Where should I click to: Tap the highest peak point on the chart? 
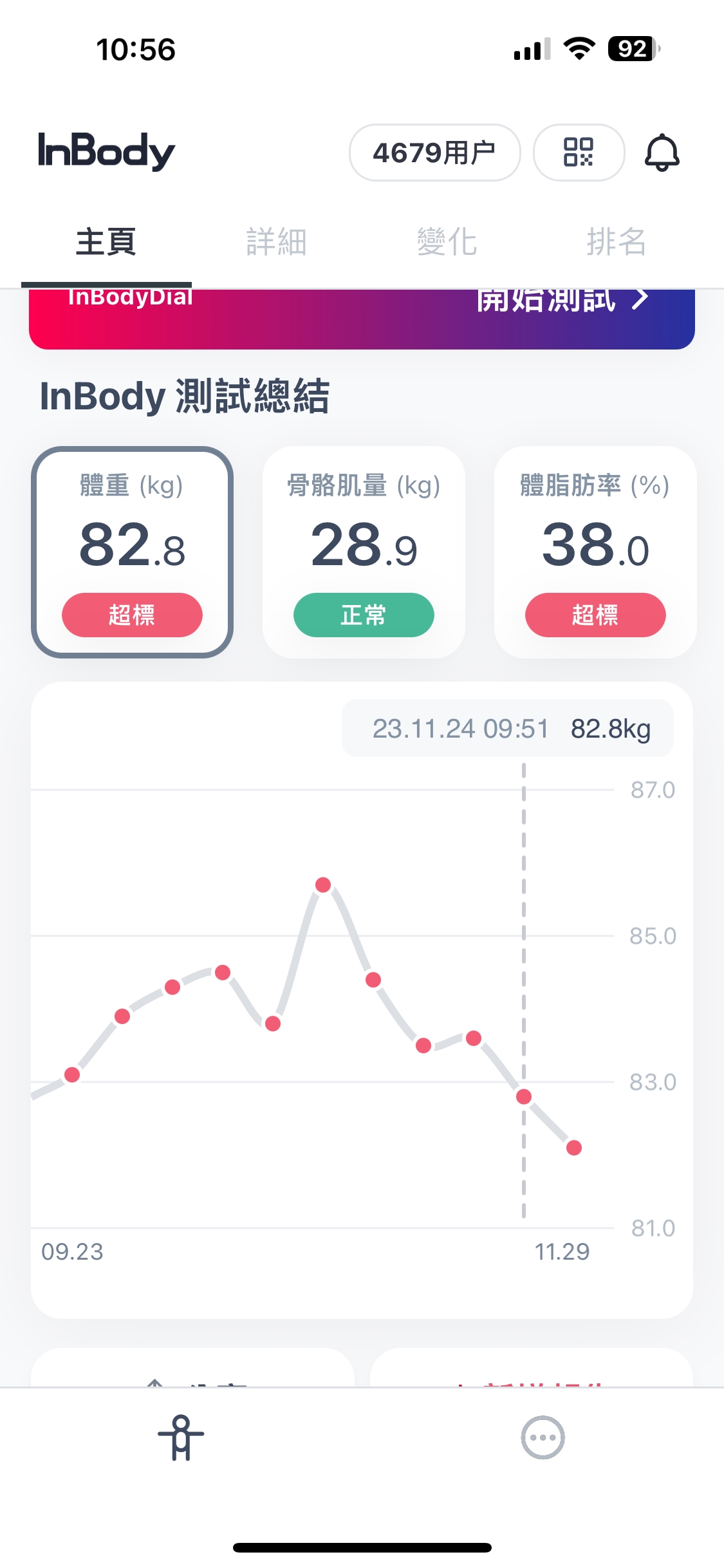(323, 885)
